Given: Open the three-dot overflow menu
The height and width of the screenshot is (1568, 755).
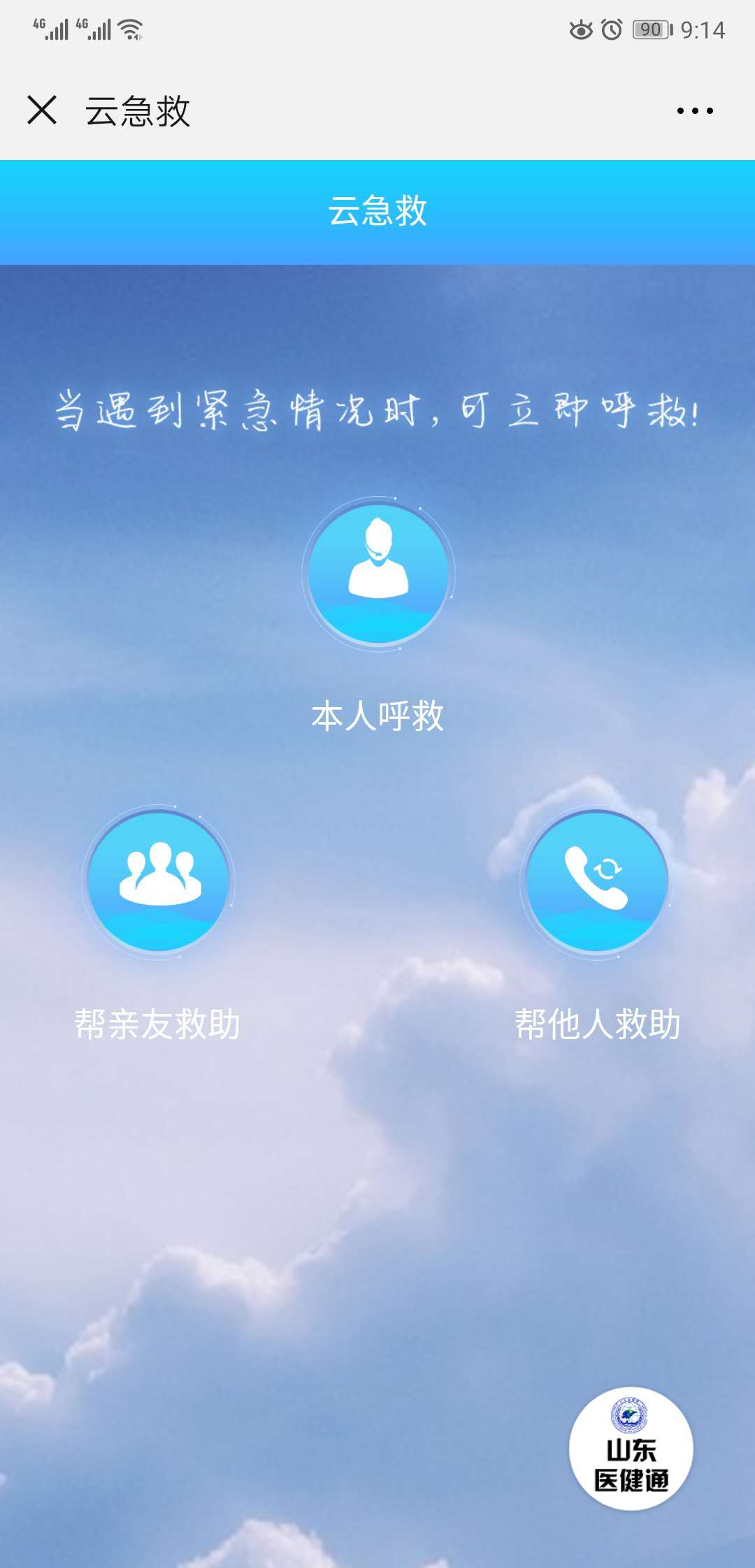Looking at the screenshot, I should 695,110.
